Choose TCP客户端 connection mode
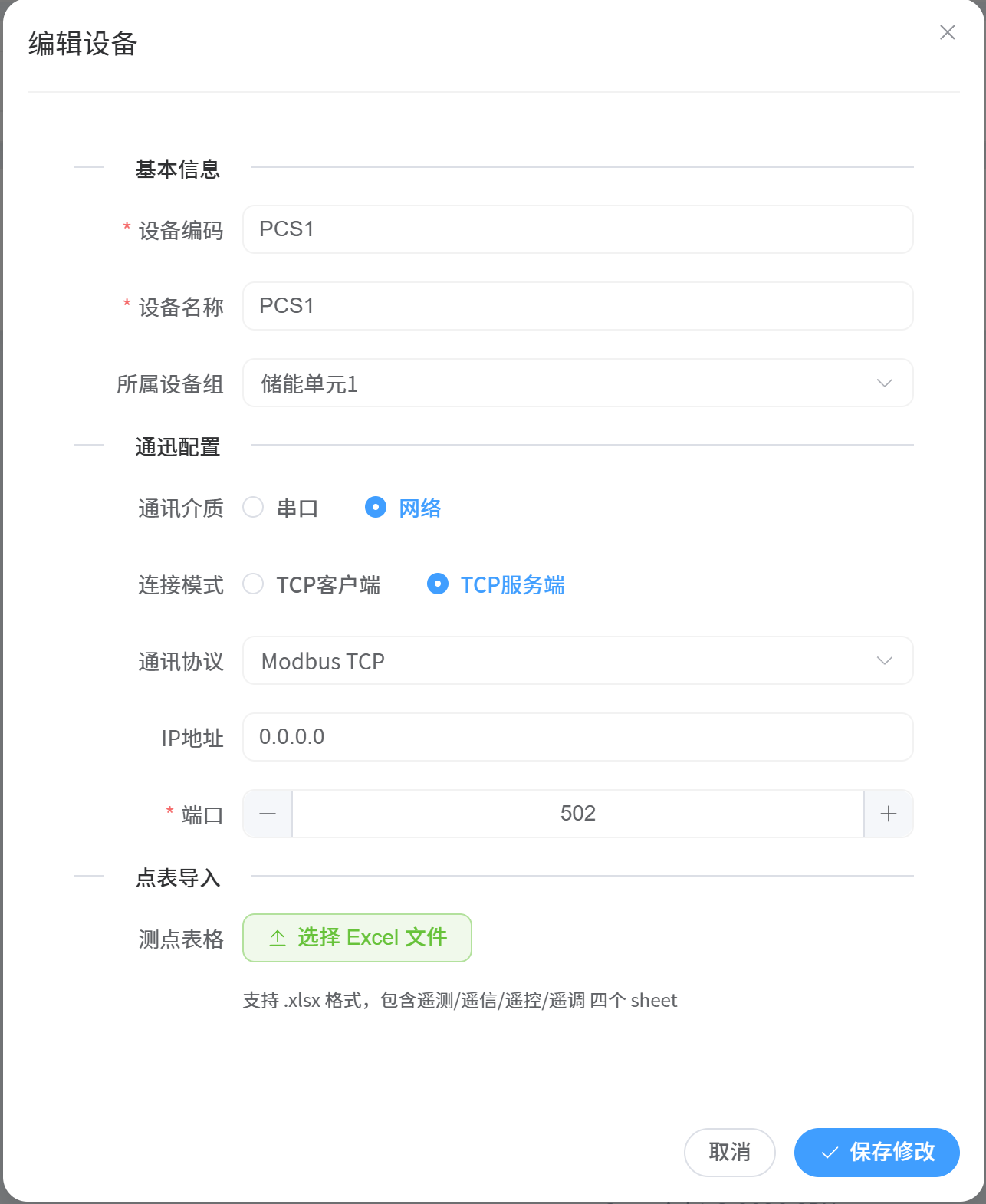The image size is (986, 1204). (x=254, y=584)
